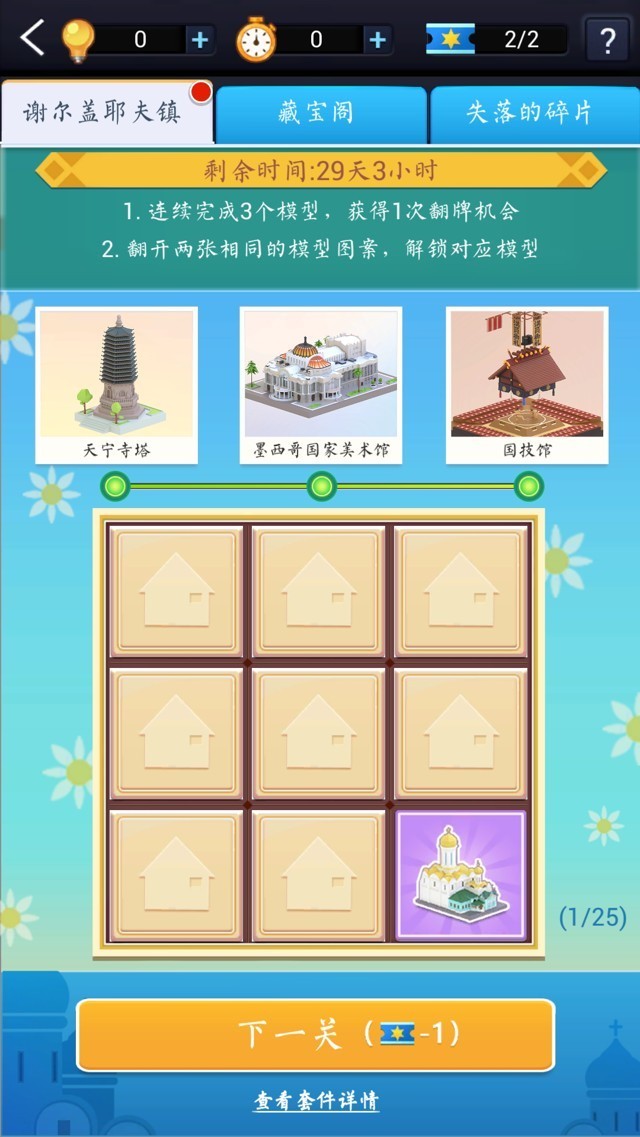640x1137 pixels.
Task: Tap the revealed white cathedral card
Action: click(461, 875)
